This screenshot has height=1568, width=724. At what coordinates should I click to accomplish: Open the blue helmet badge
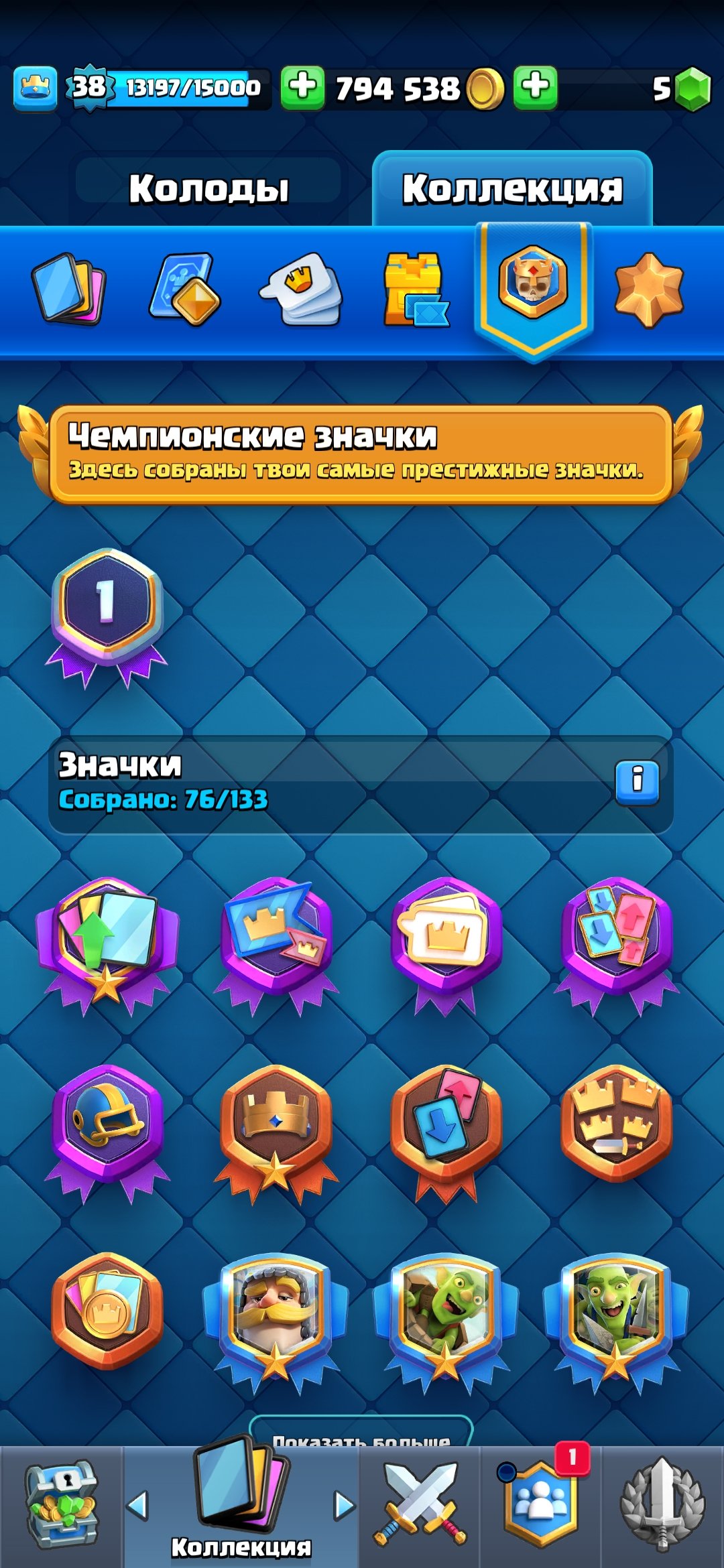pyautogui.click(x=107, y=1126)
